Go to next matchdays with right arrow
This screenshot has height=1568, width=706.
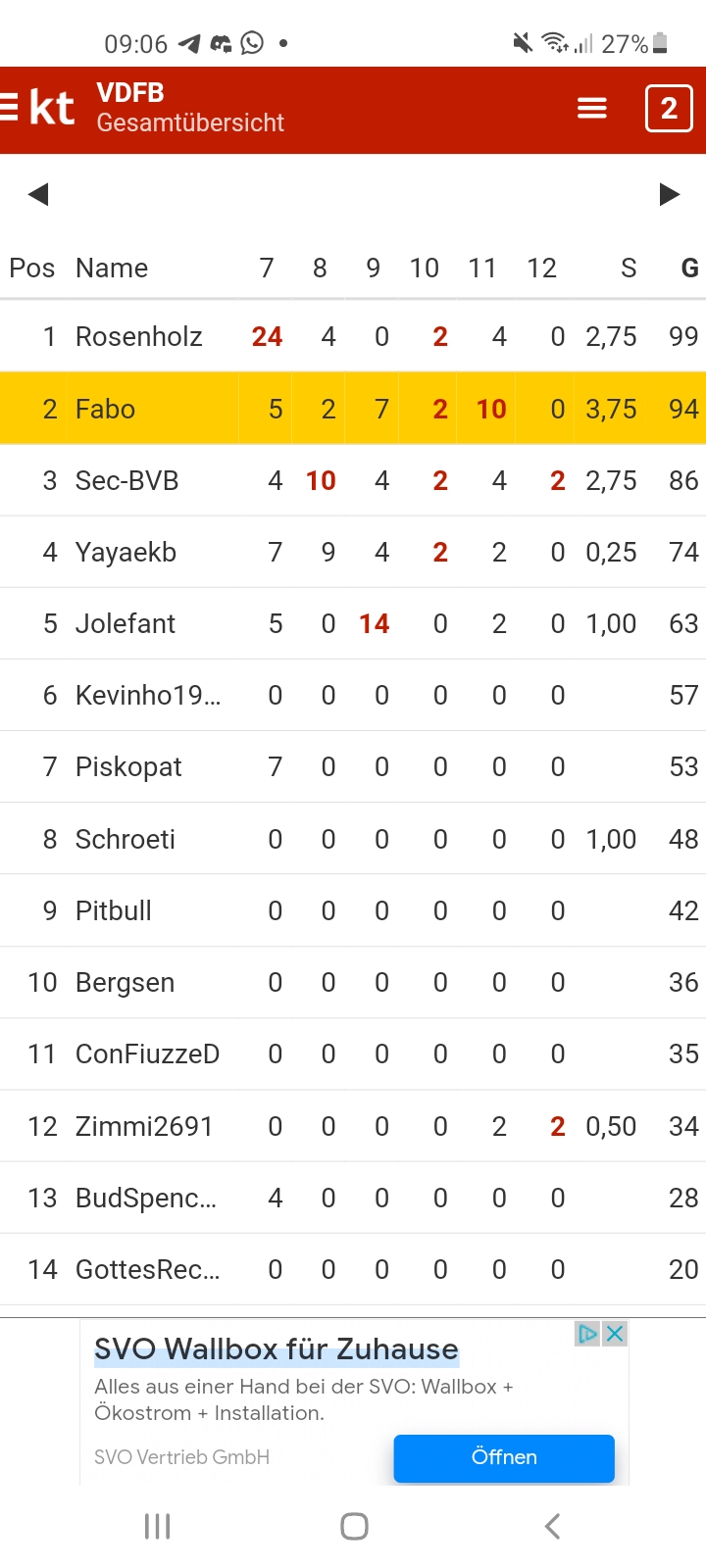point(670,194)
